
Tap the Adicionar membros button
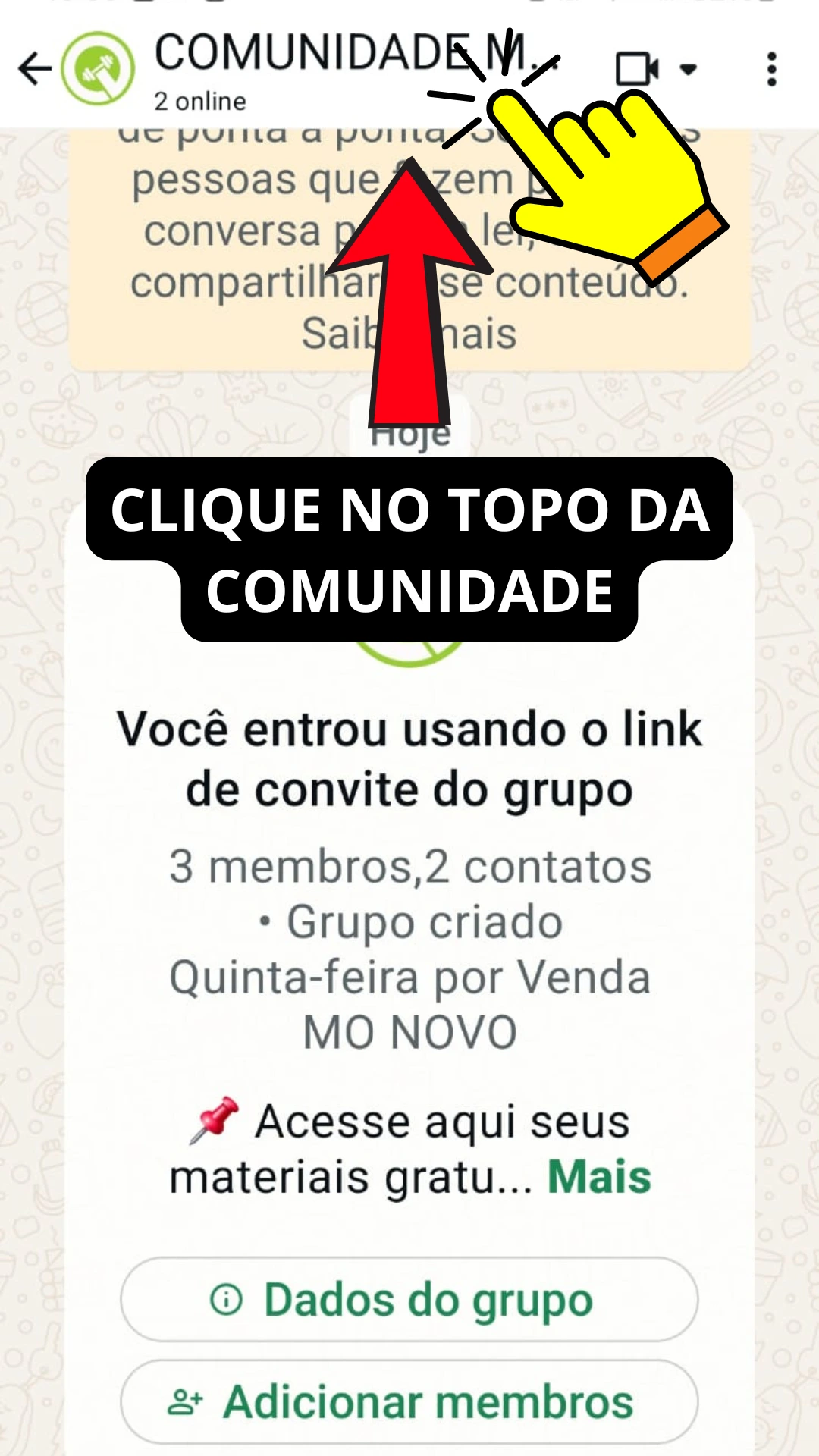pyautogui.click(x=409, y=1401)
